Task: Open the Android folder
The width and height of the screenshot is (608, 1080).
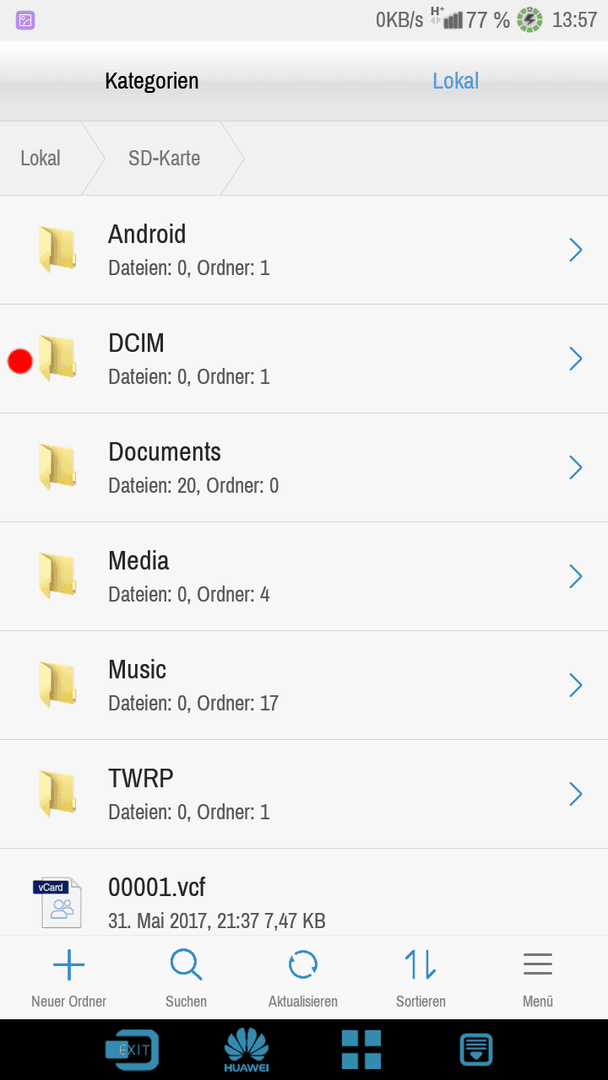Action: click(x=304, y=250)
